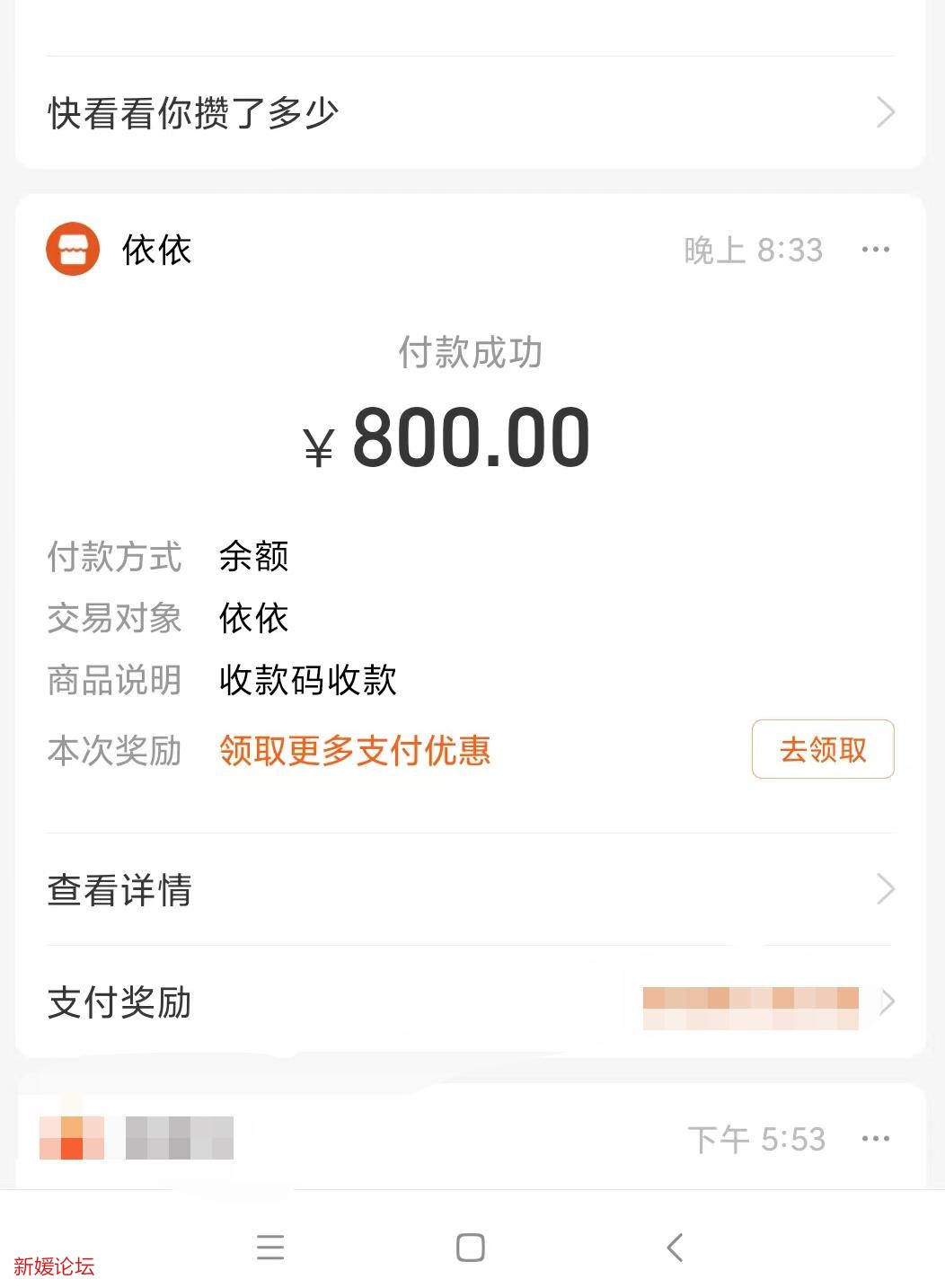
Task: Click the 新媛论坛 watermark text
Action: click(x=54, y=1265)
